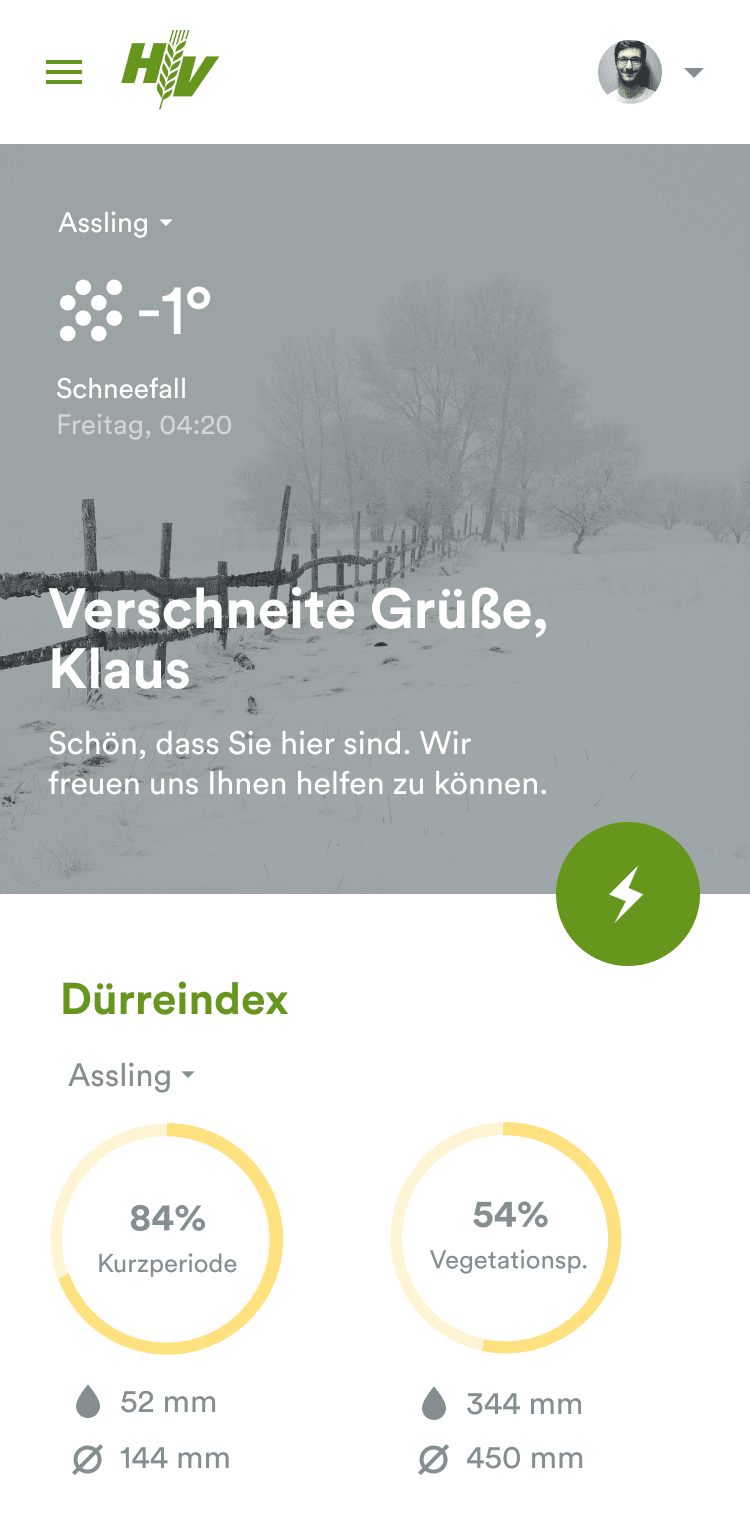
Task: Change weather location from Assling
Action: 115,223
